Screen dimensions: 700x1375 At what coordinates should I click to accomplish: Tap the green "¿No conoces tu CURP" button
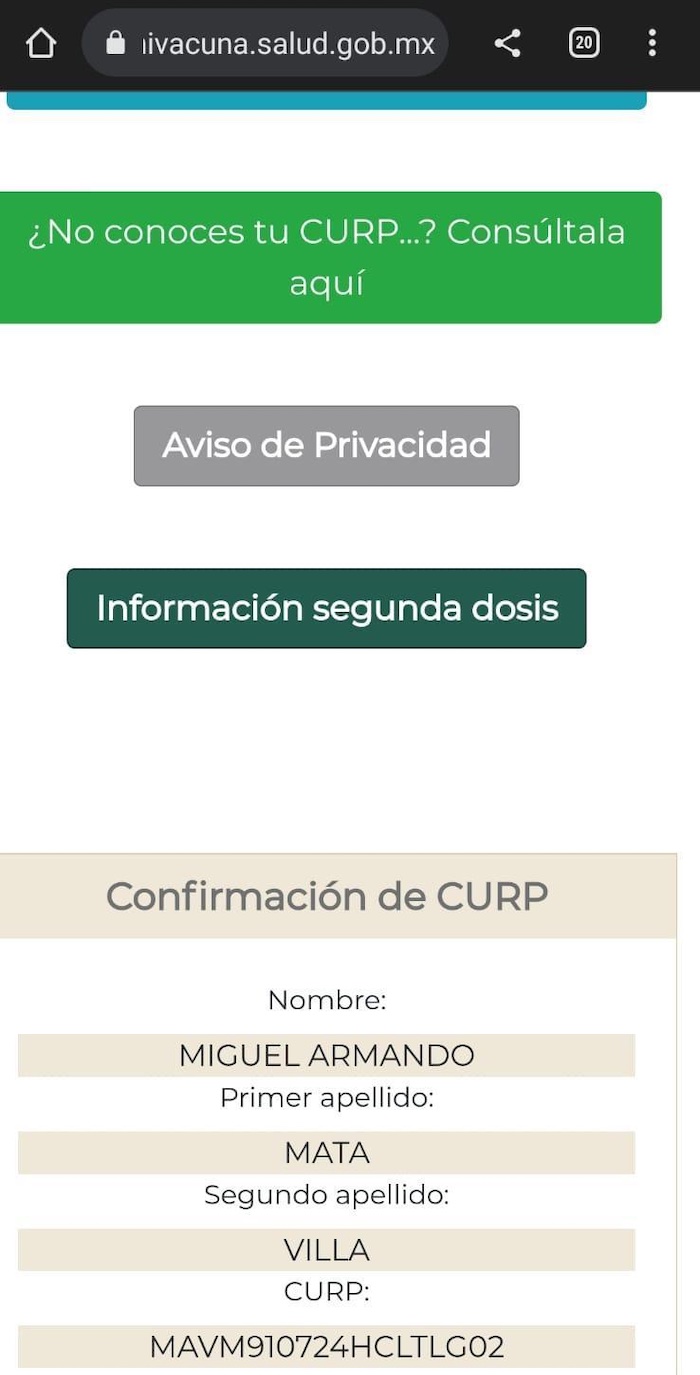(x=327, y=257)
